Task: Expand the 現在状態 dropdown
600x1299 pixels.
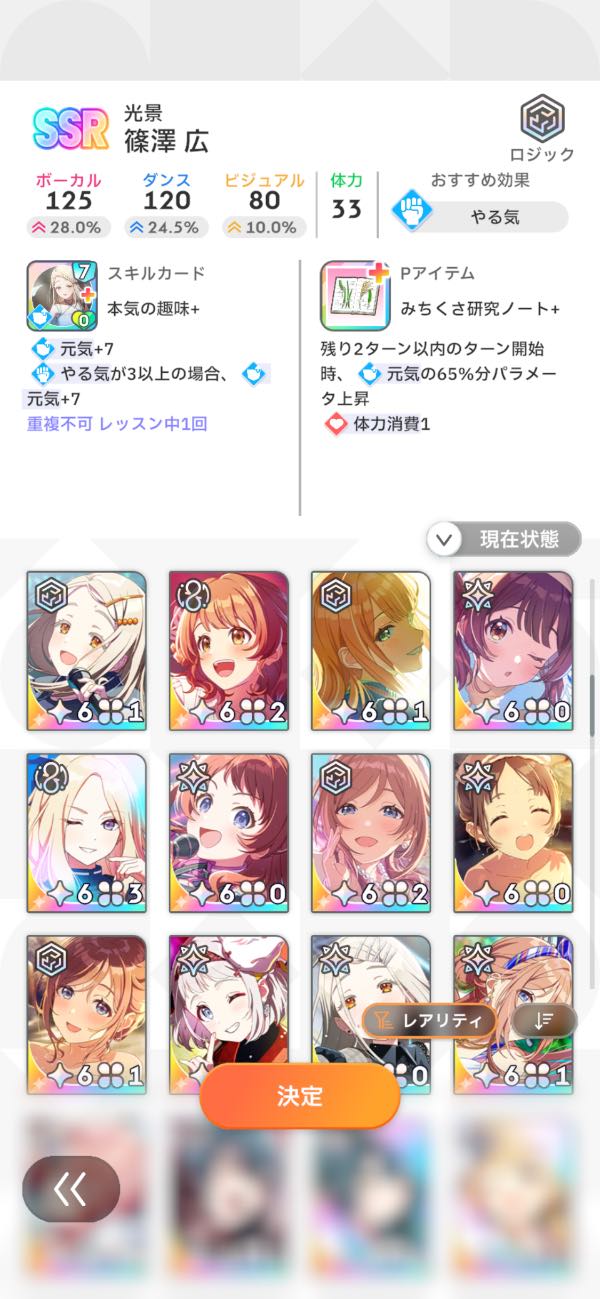Action: click(504, 540)
